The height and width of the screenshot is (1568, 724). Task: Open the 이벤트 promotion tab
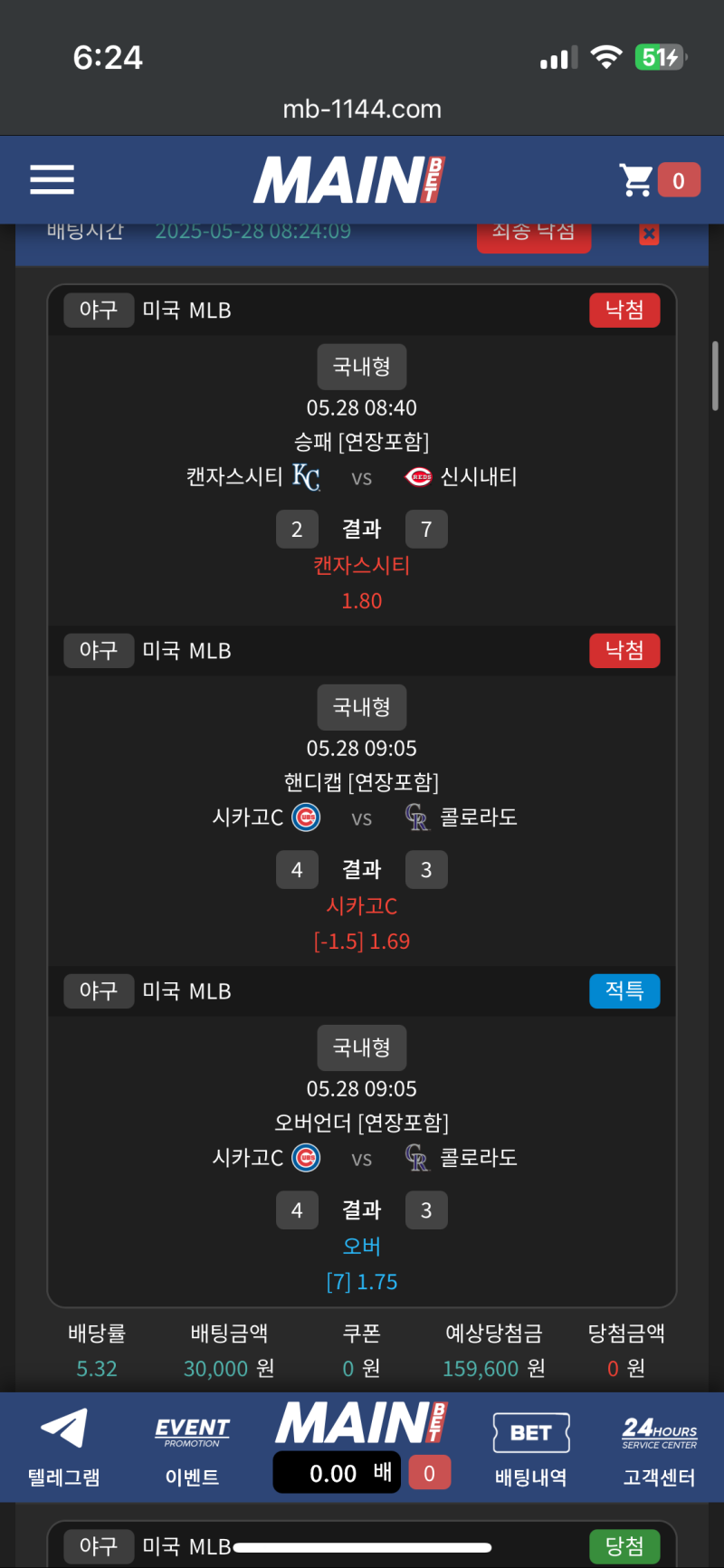[192, 1447]
